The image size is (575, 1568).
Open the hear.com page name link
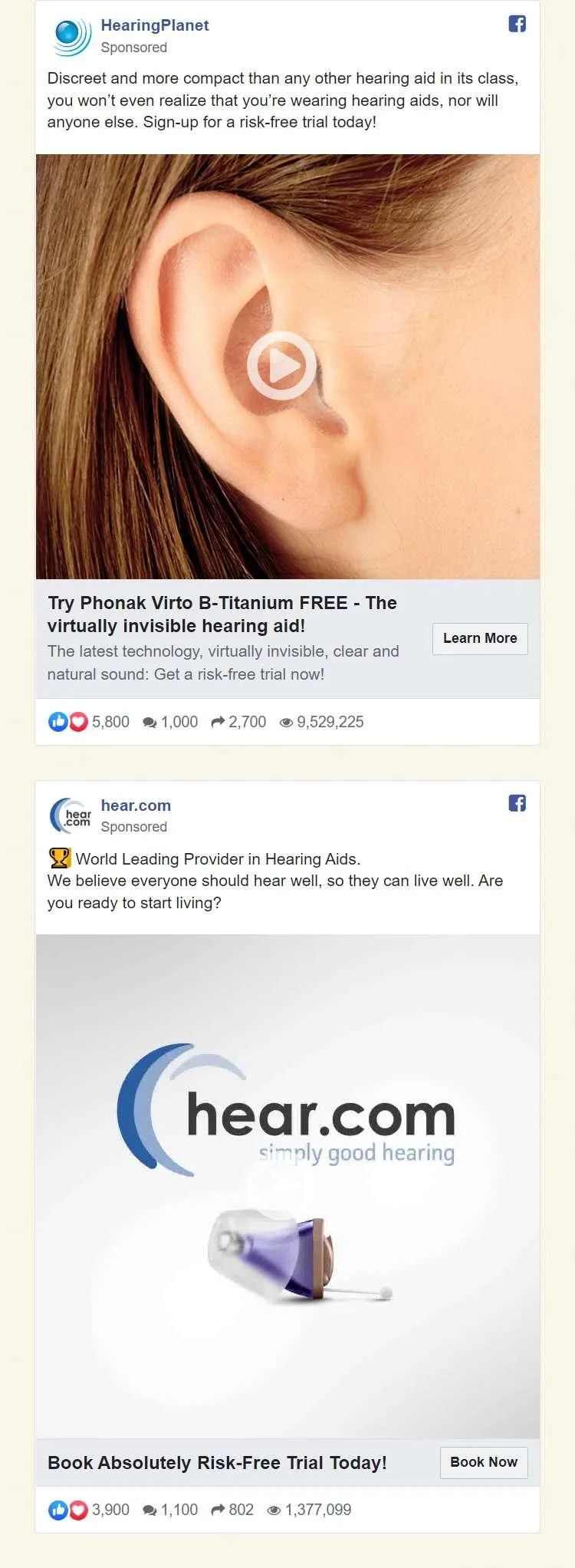point(136,805)
